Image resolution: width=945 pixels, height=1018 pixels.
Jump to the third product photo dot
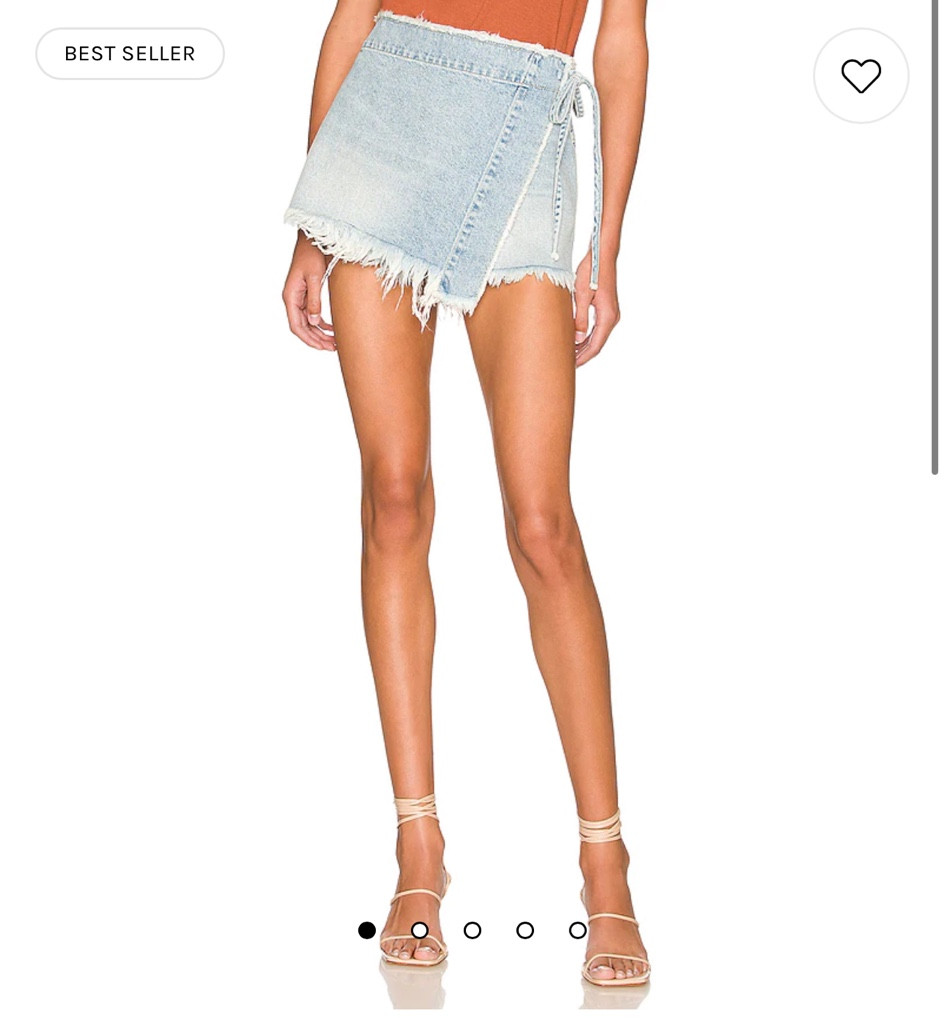[x=472, y=930]
